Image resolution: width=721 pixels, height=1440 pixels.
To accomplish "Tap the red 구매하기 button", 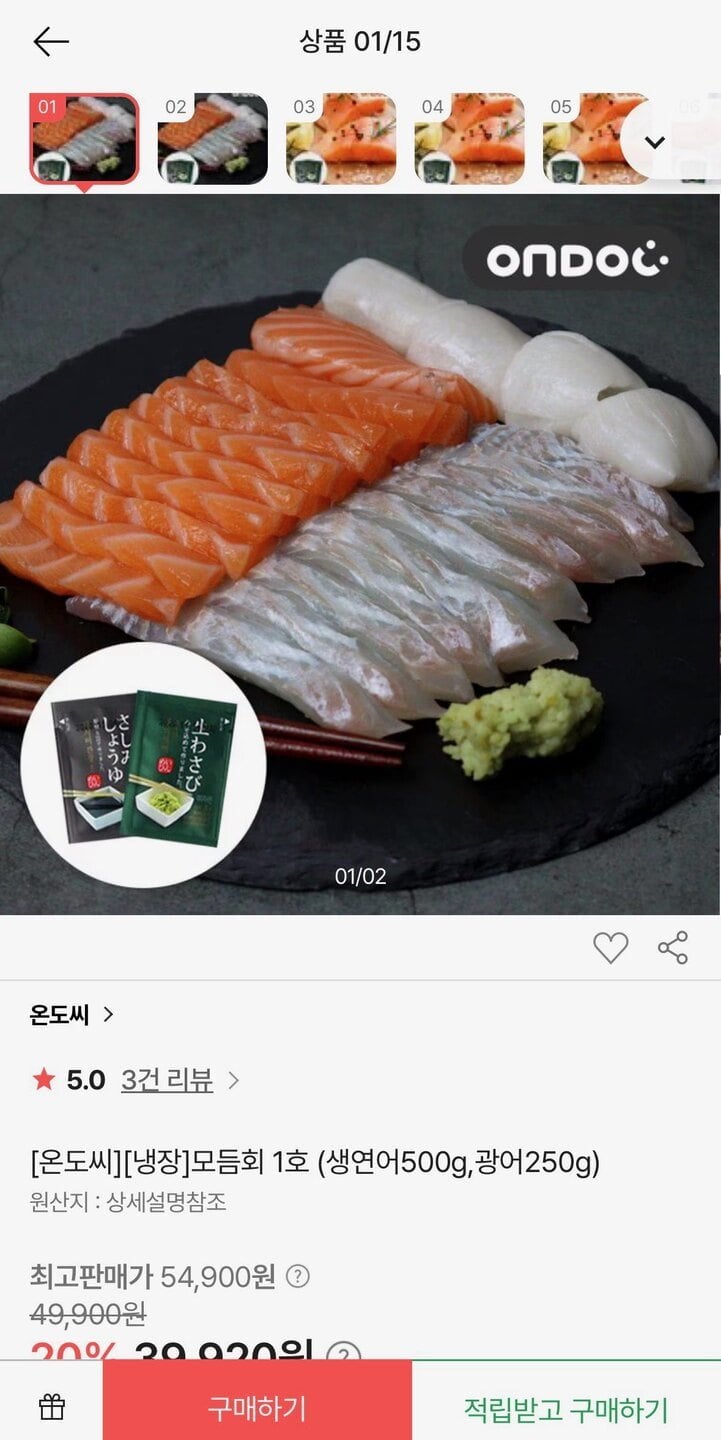I will (x=257, y=1408).
